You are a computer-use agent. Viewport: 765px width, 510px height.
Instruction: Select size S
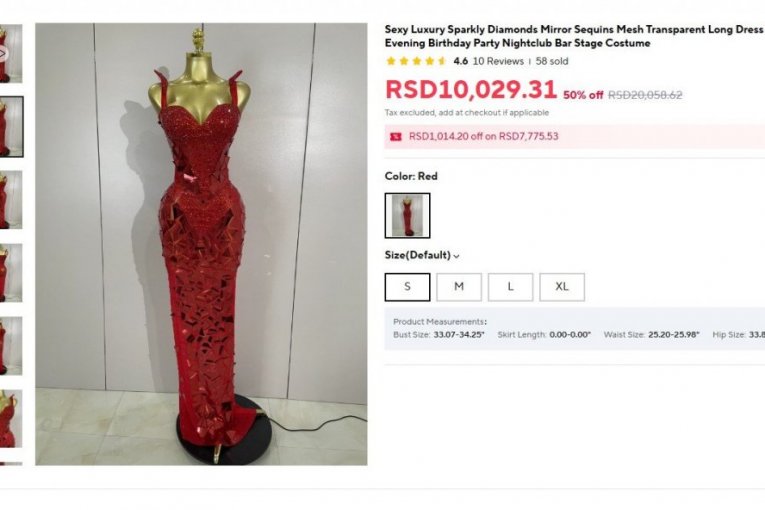[407, 287]
